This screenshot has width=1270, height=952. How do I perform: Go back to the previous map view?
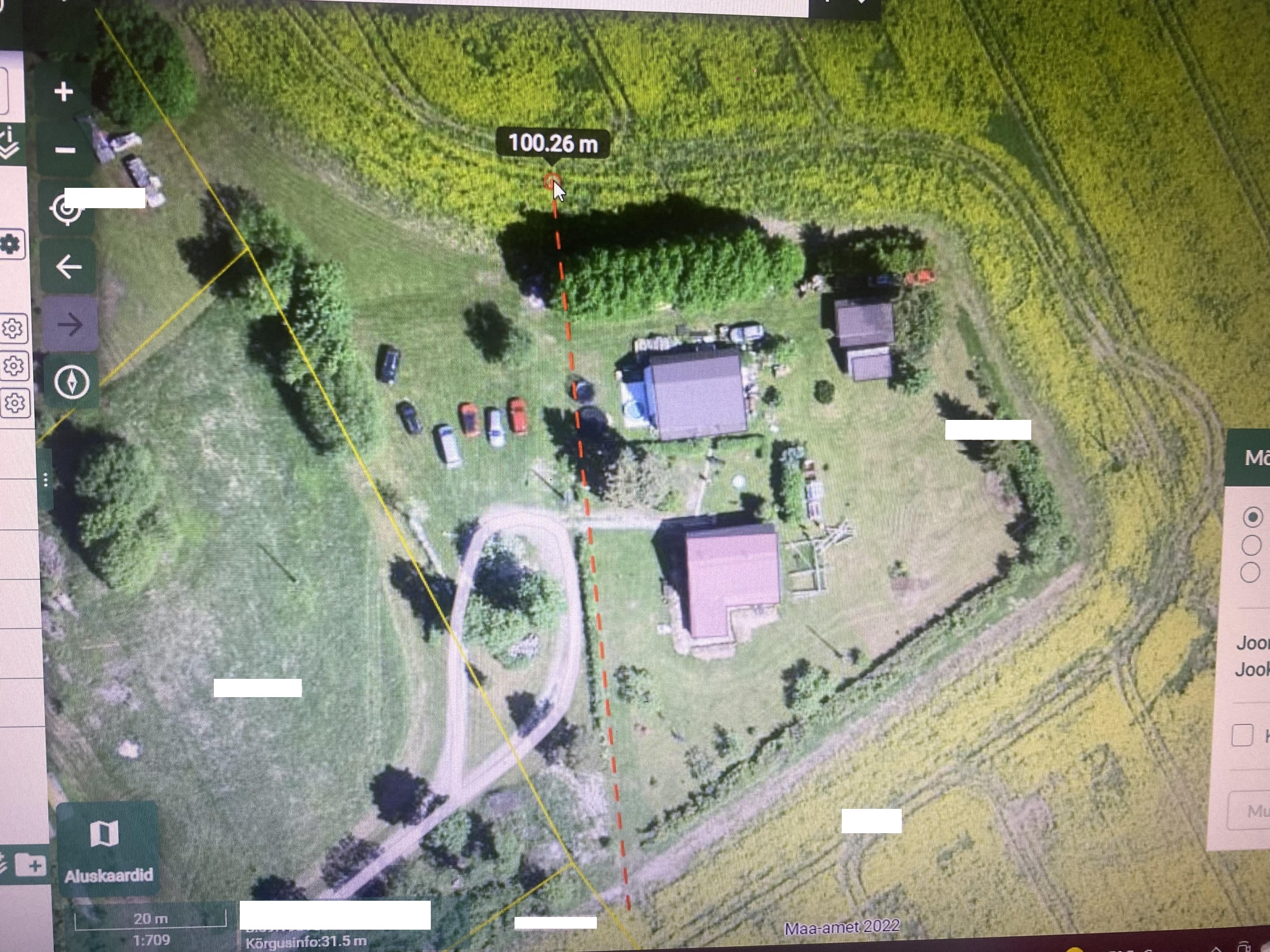[x=69, y=267]
